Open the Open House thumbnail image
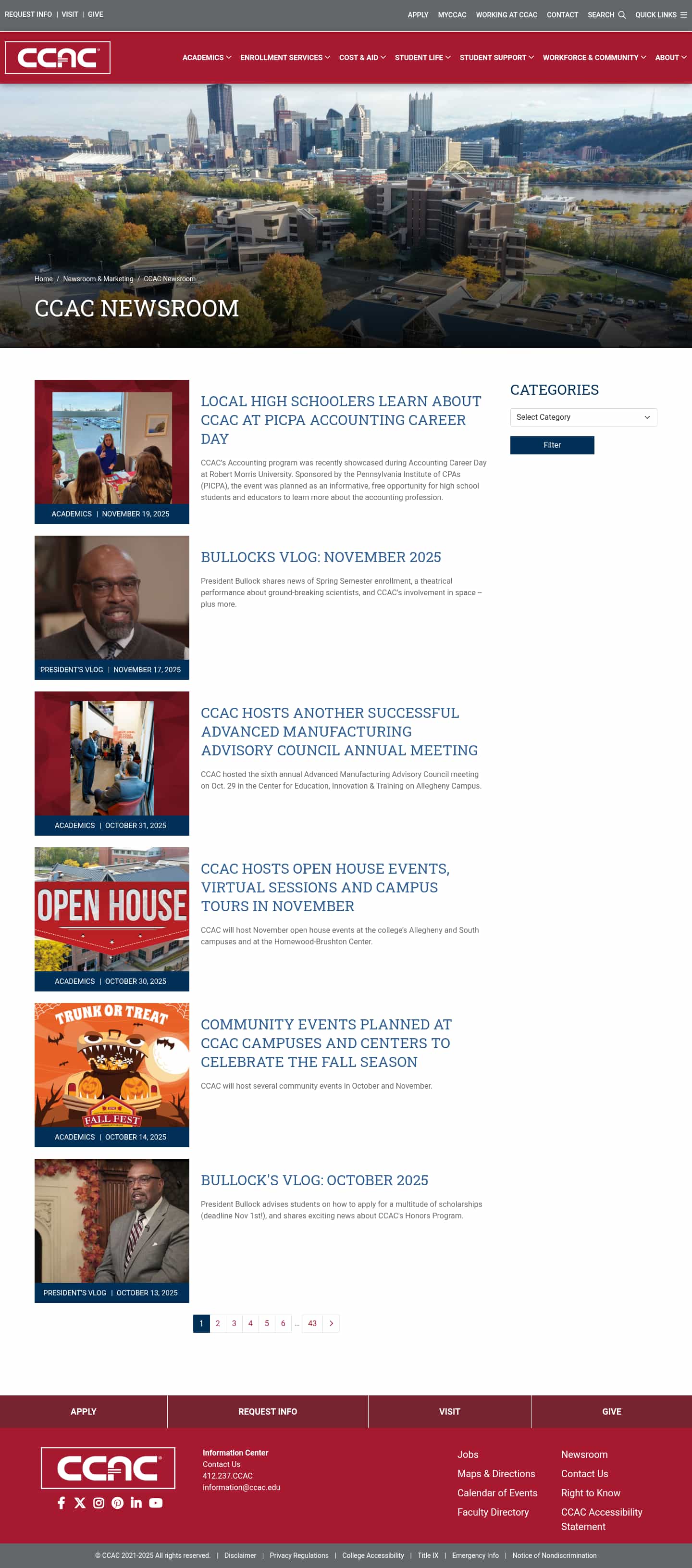692x1568 pixels. [x=111, y=909]
